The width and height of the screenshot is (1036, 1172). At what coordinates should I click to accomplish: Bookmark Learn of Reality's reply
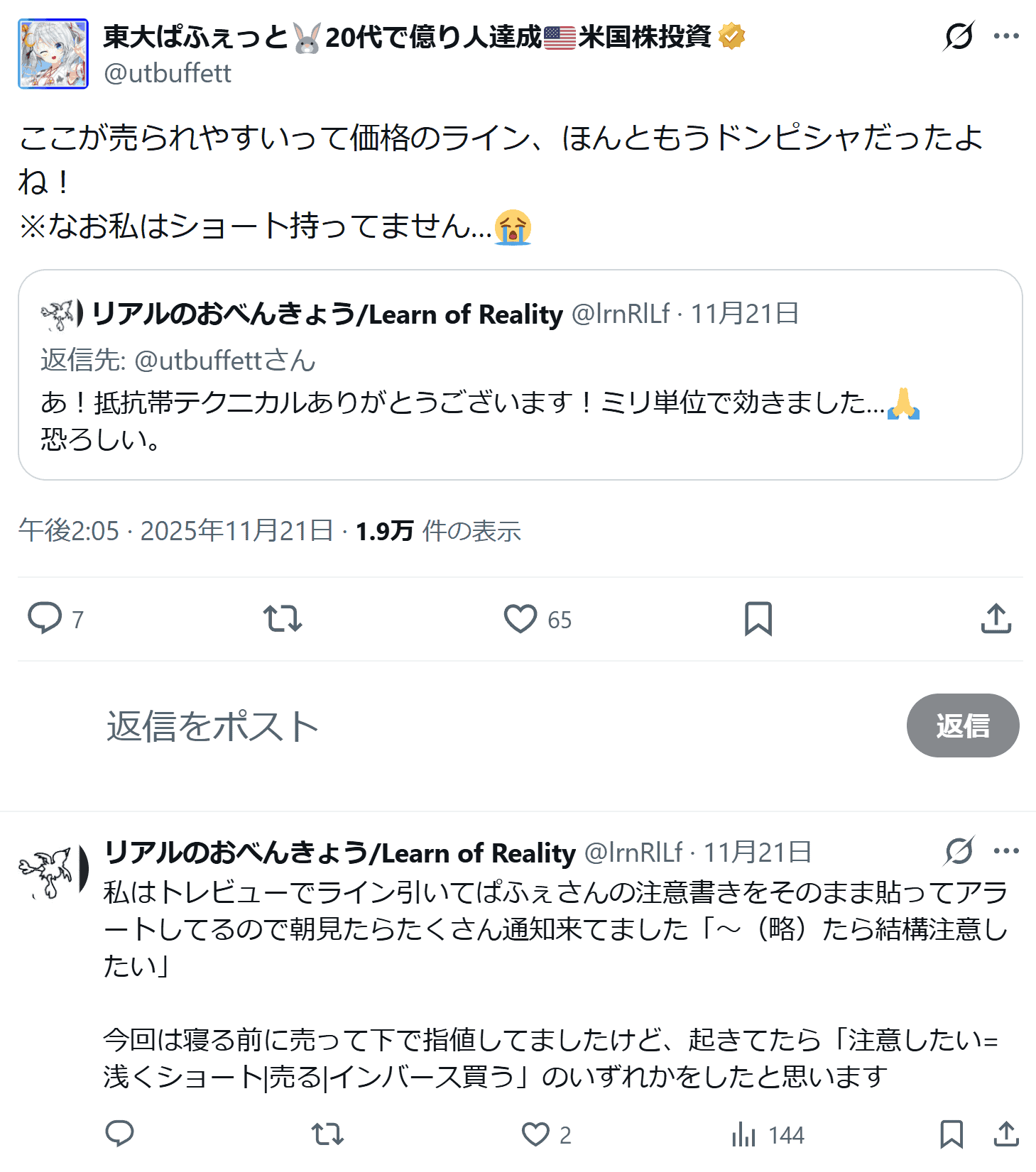pos(951,1134)
